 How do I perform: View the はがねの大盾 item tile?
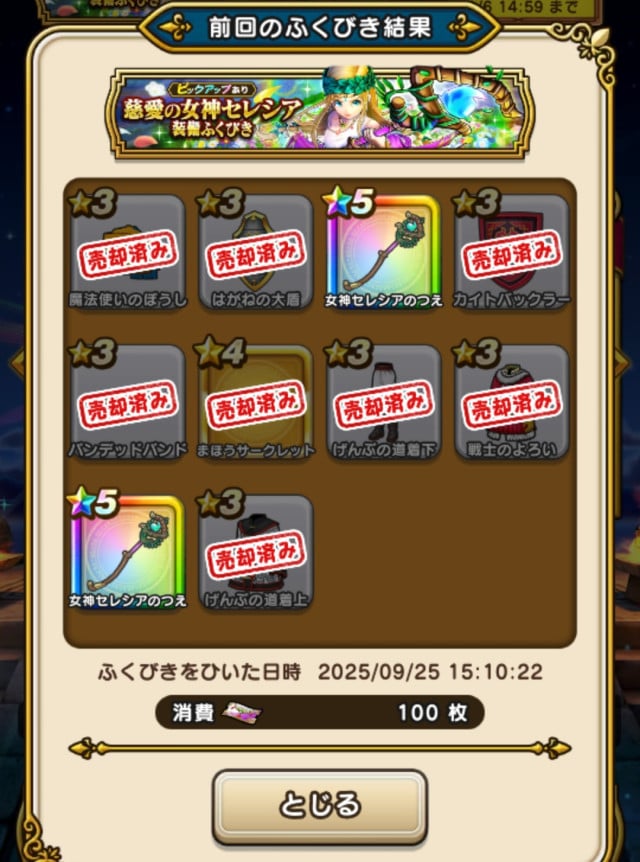tap(256, 251)
